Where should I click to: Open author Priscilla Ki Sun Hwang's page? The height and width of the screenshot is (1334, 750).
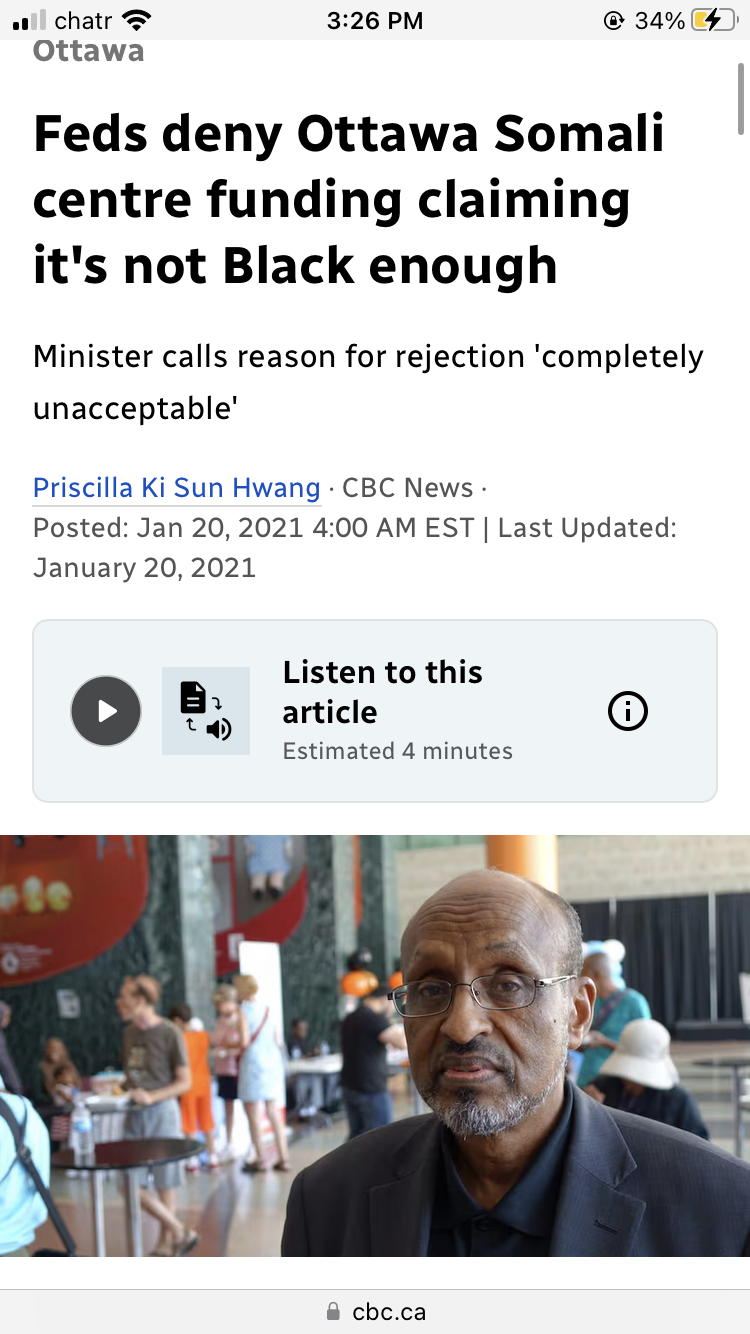[177, 488]
